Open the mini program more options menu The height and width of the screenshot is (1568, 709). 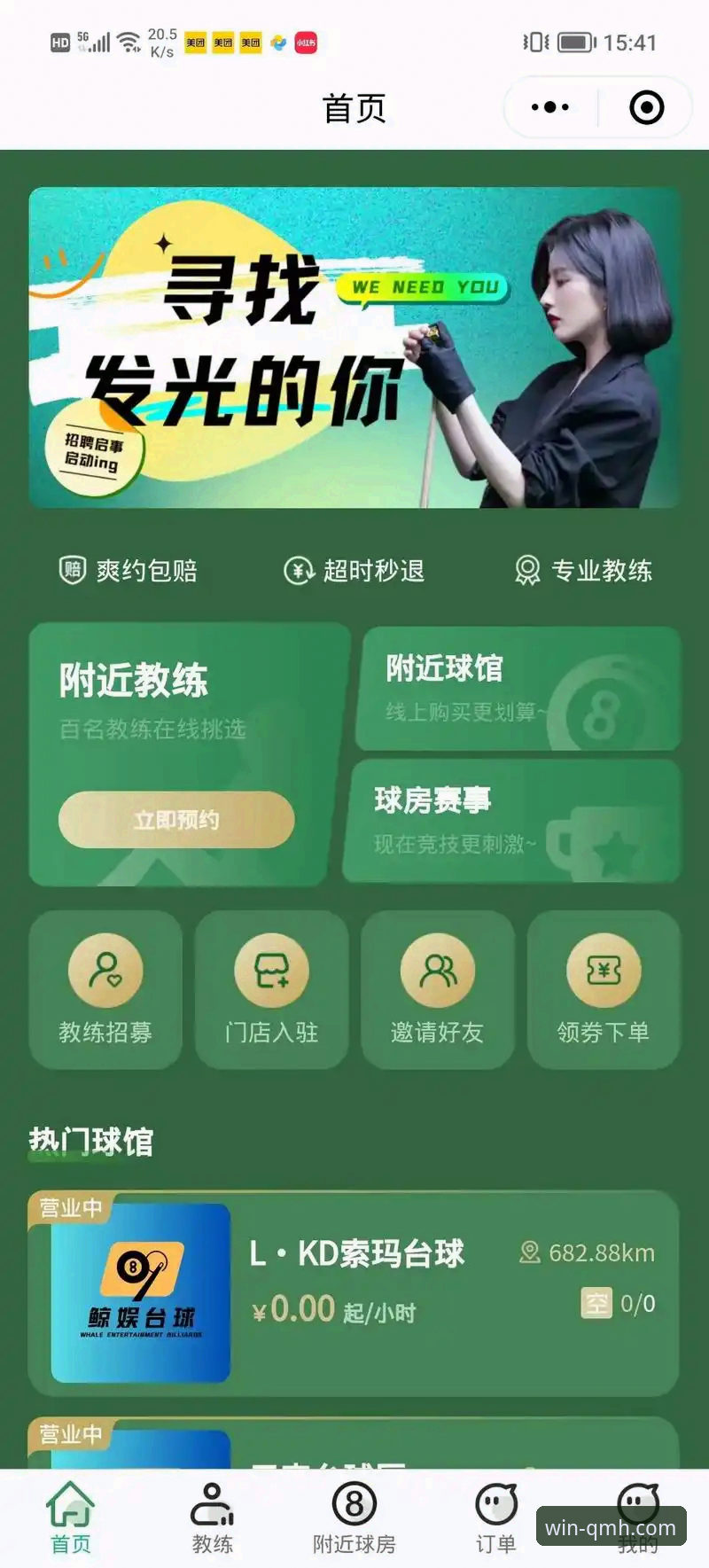550,107
